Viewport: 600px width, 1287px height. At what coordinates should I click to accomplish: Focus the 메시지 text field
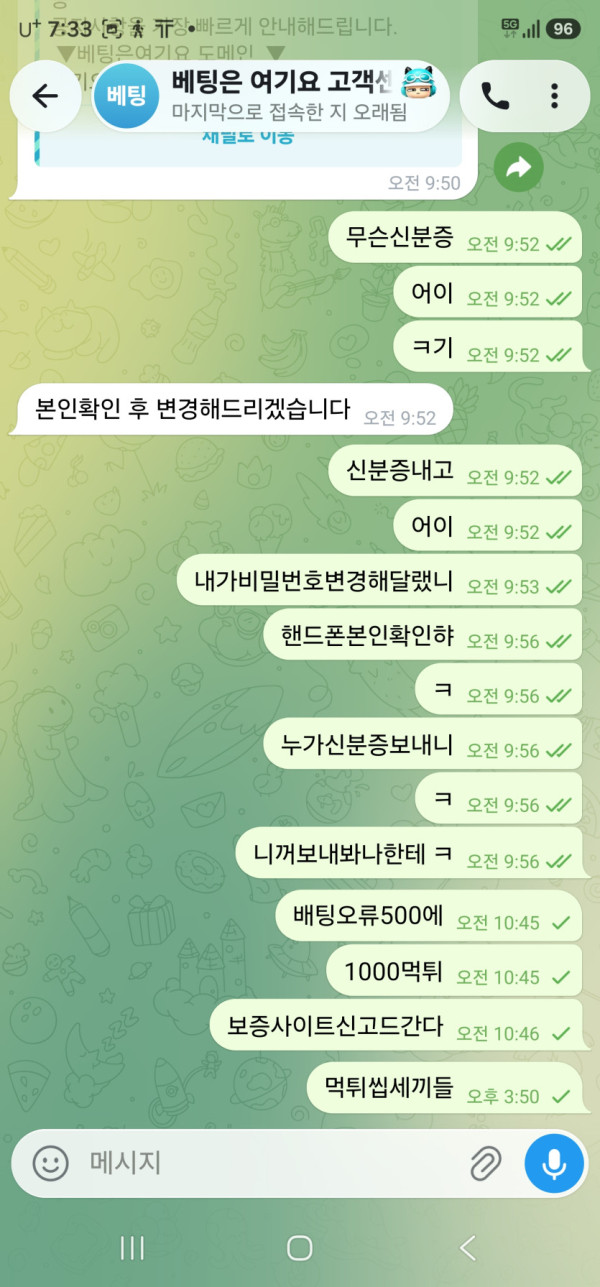click(x=270, y=1163)
